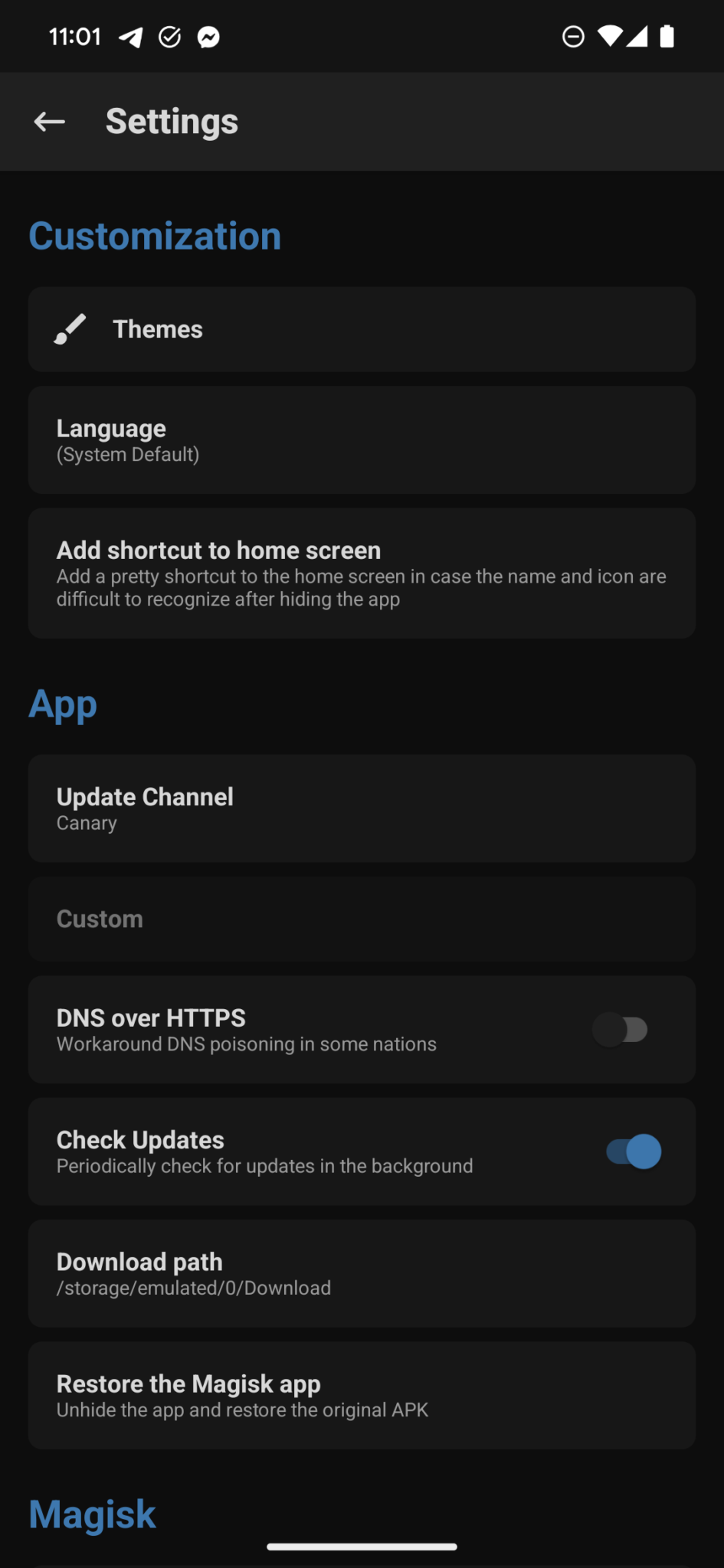Click the battery indicator icon
724x1568 pixels.
[x=668, y=36]
